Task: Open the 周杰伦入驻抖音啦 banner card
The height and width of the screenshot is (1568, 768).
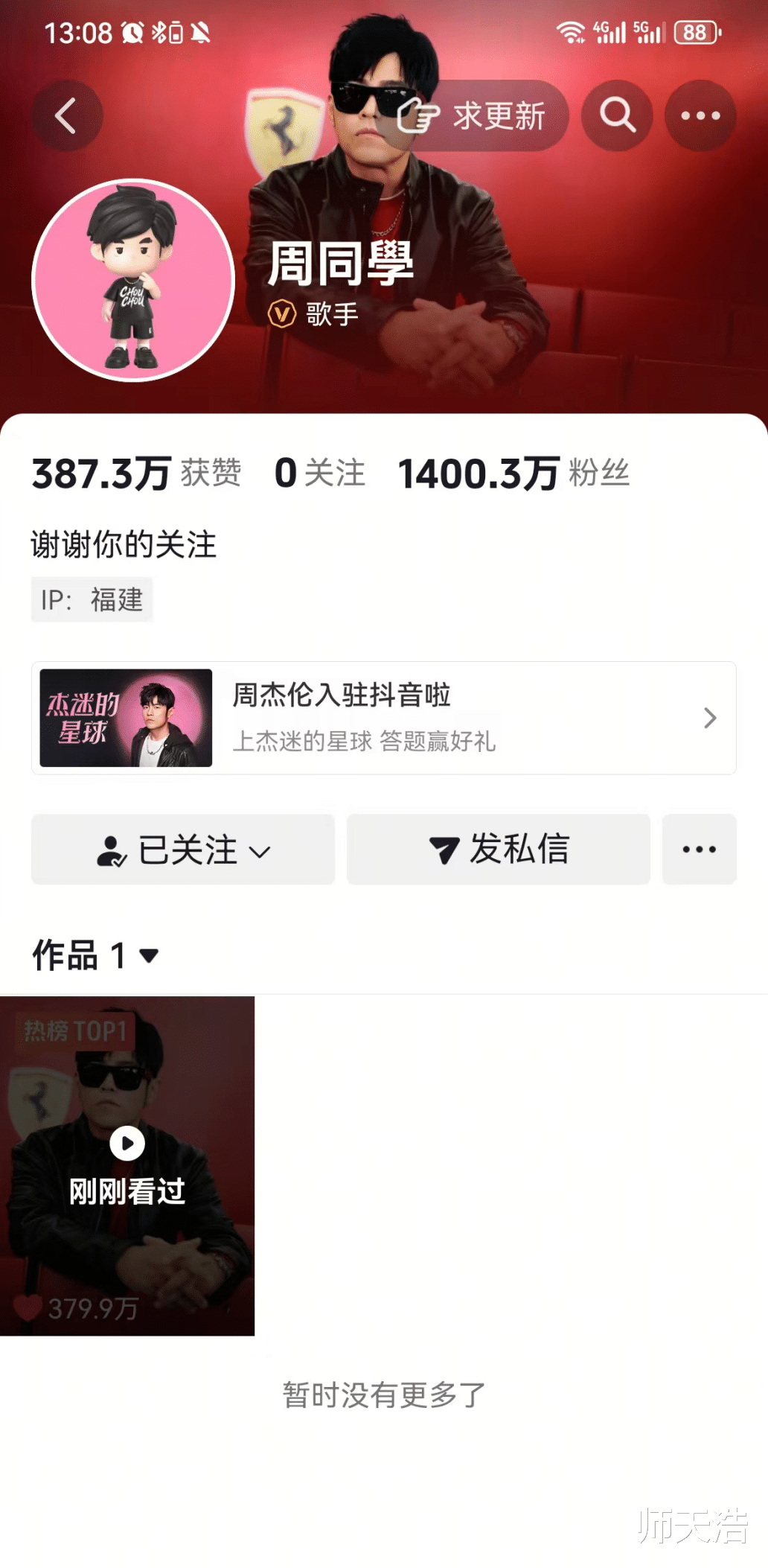Action: [384, 718]
